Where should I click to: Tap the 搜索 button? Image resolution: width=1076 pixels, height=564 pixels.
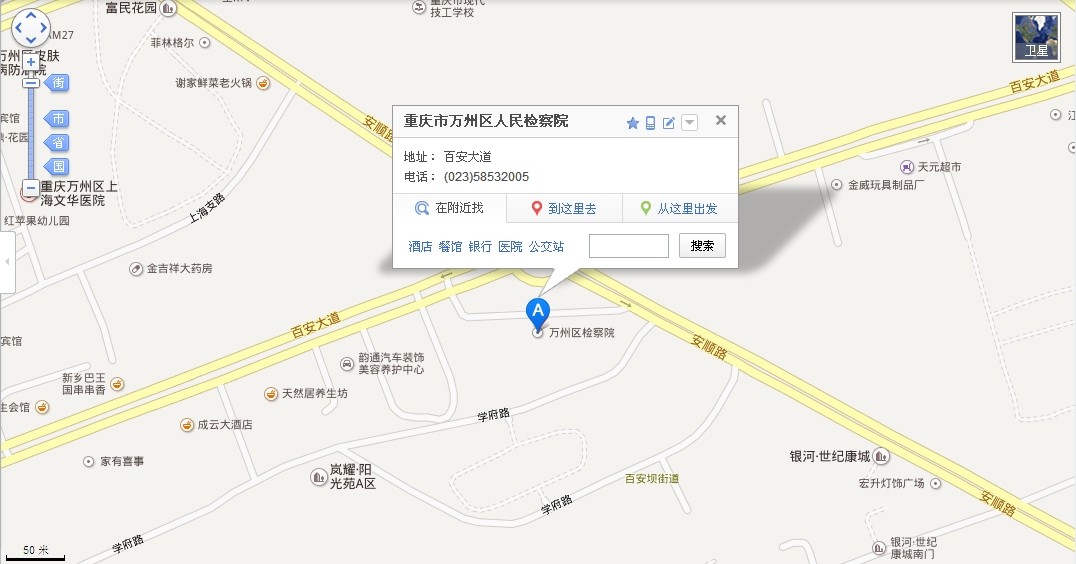coord(702,246)
